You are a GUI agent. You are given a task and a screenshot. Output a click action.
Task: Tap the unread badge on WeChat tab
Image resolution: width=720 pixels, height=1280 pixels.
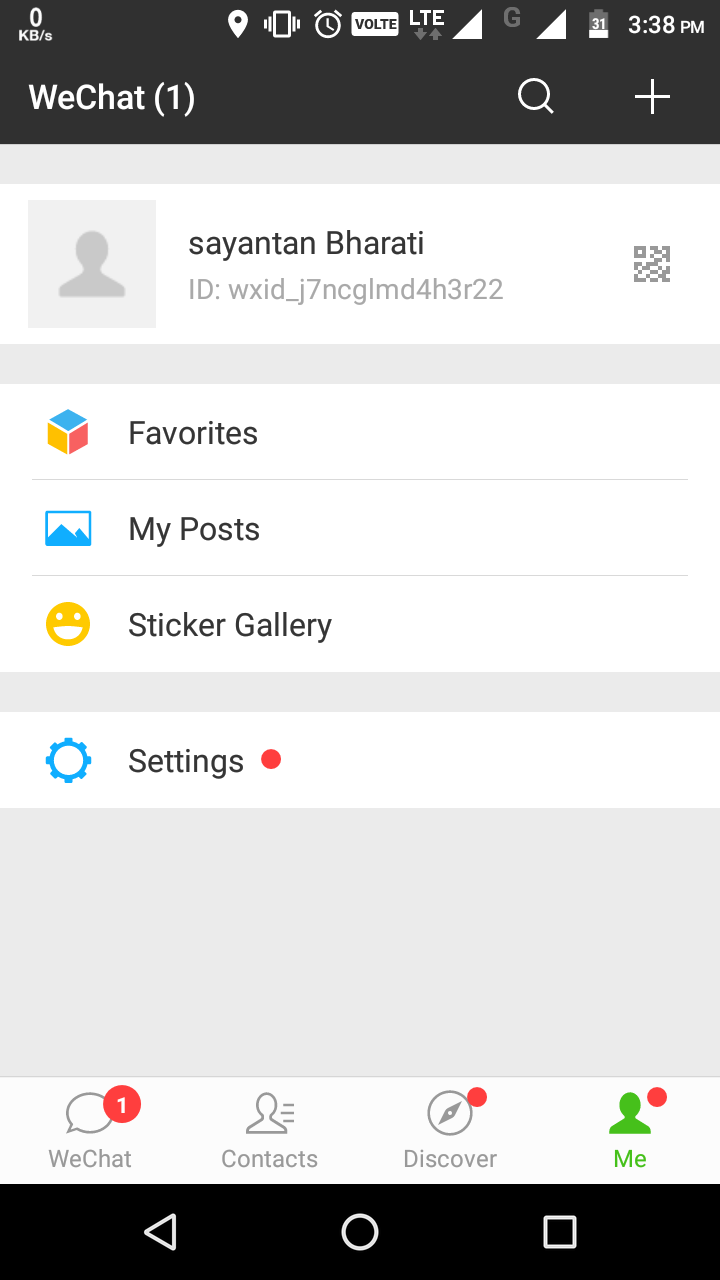point(121,1105)
